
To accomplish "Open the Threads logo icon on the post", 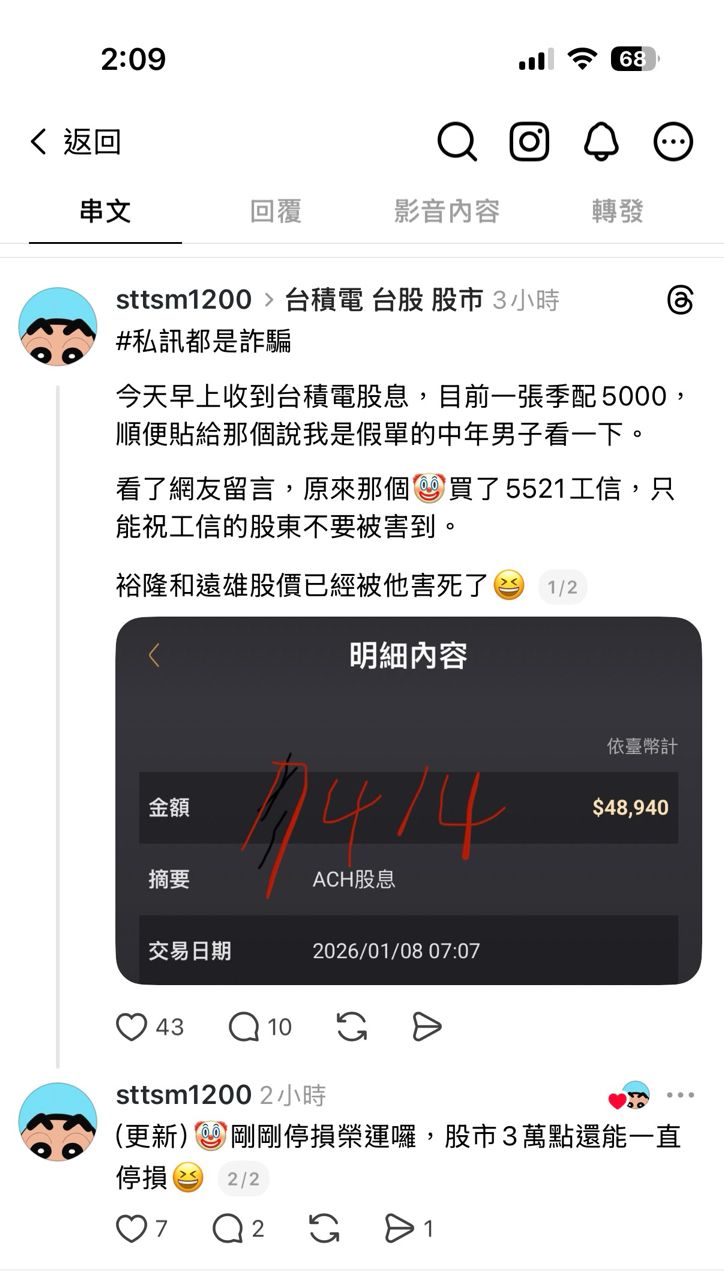I will point(680,300).
